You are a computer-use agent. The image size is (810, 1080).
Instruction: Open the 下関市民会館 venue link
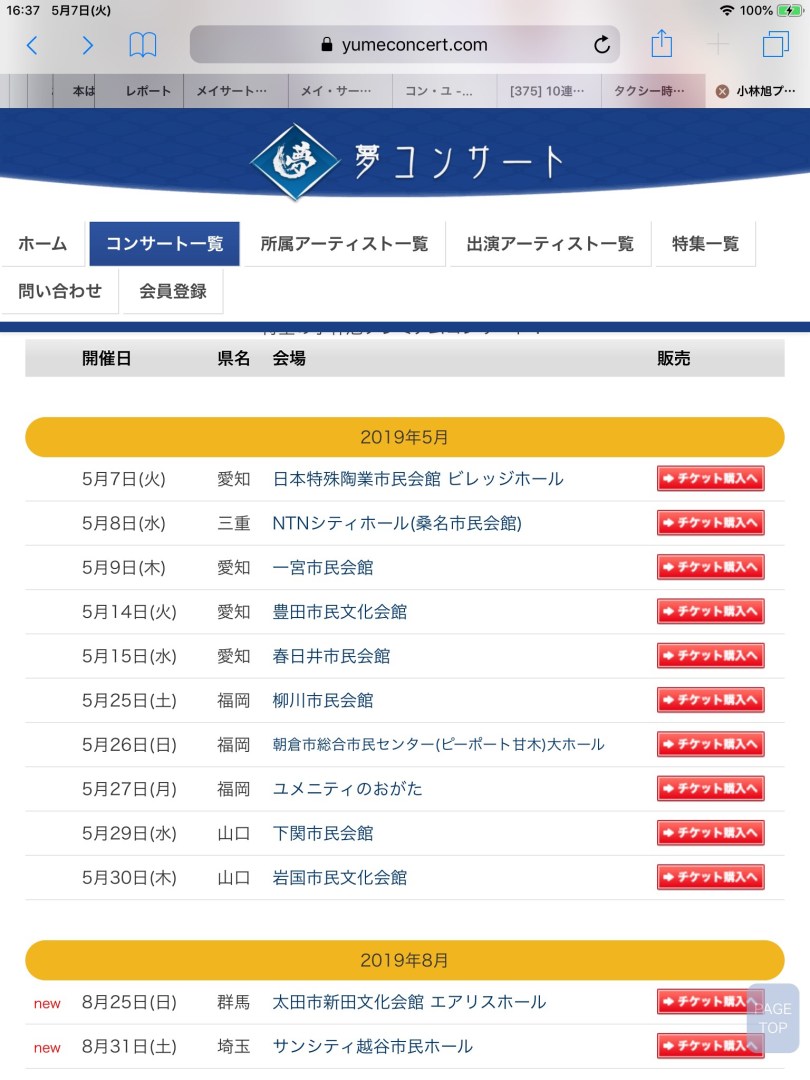(x=323, y=833)
